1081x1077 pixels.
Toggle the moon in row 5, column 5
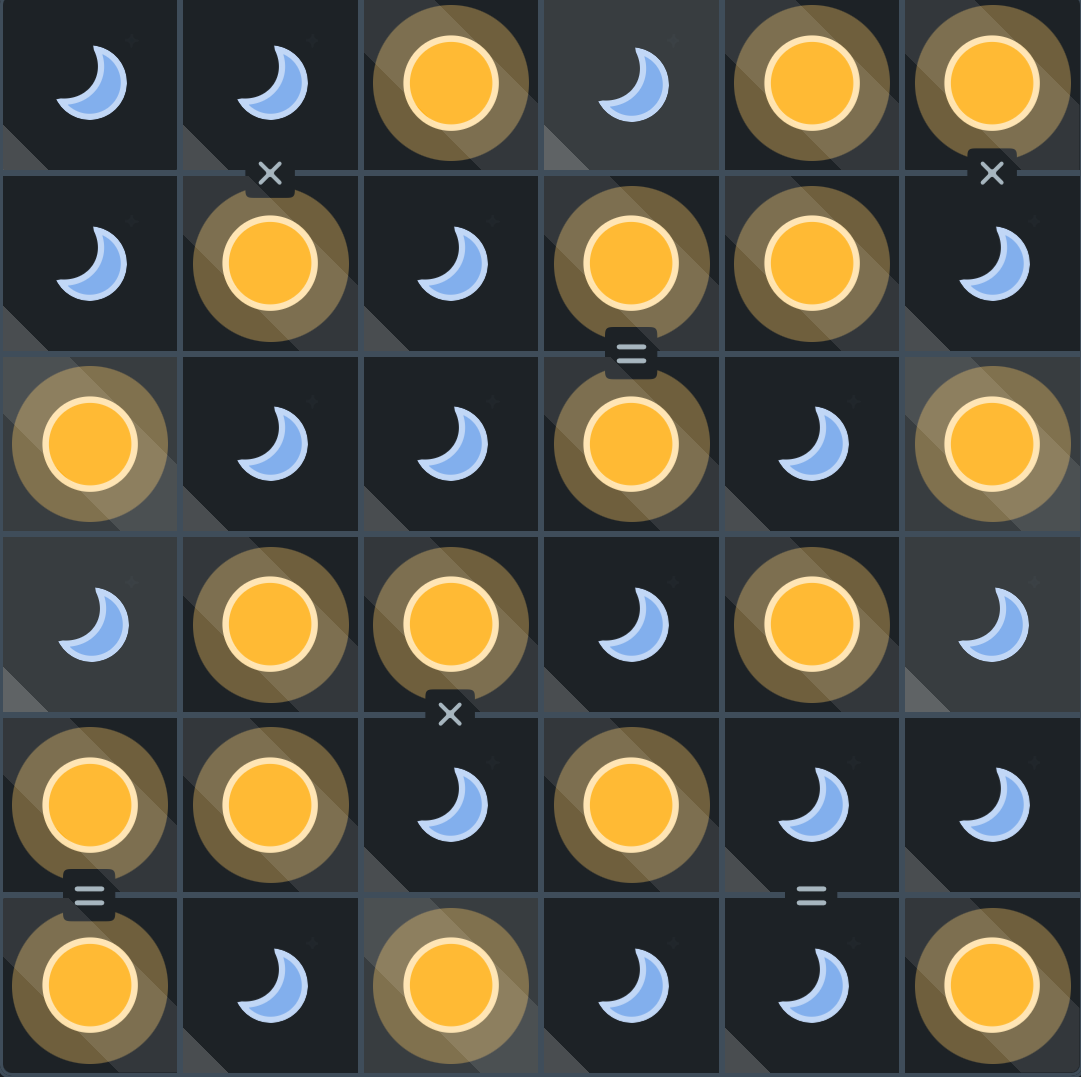(x=812, y=804)
